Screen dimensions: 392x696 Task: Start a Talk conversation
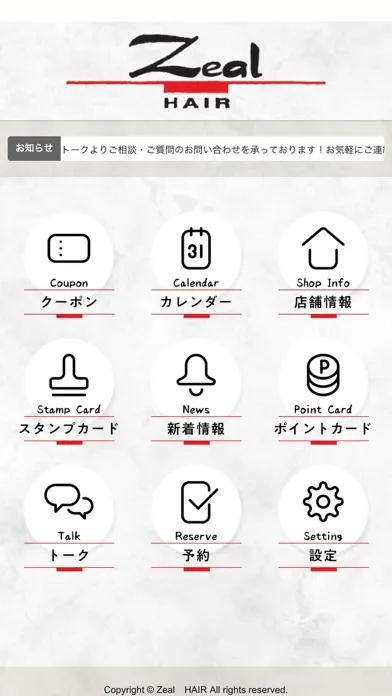tap(69, 519)
